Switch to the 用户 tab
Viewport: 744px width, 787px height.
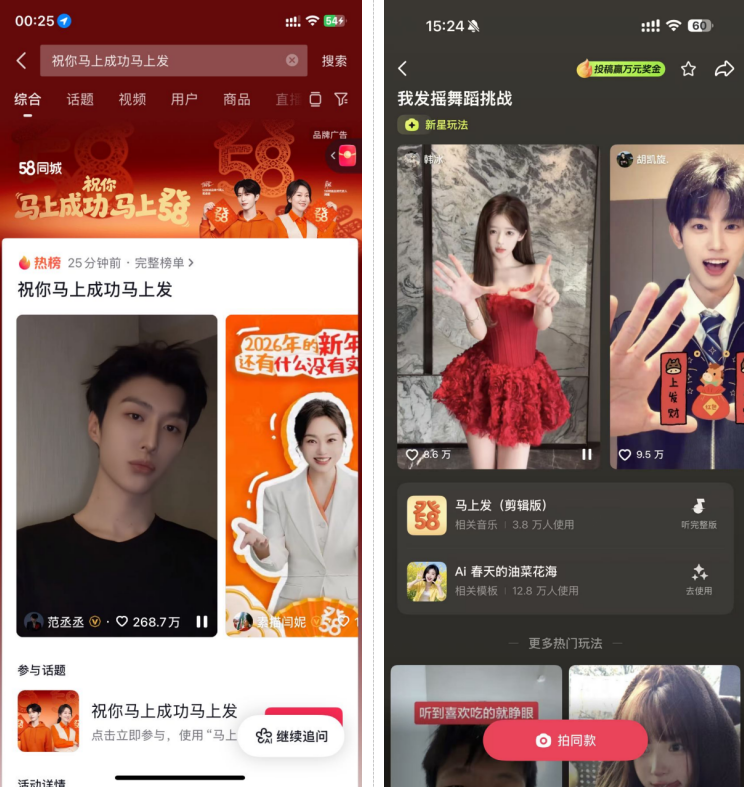point(184,99)
